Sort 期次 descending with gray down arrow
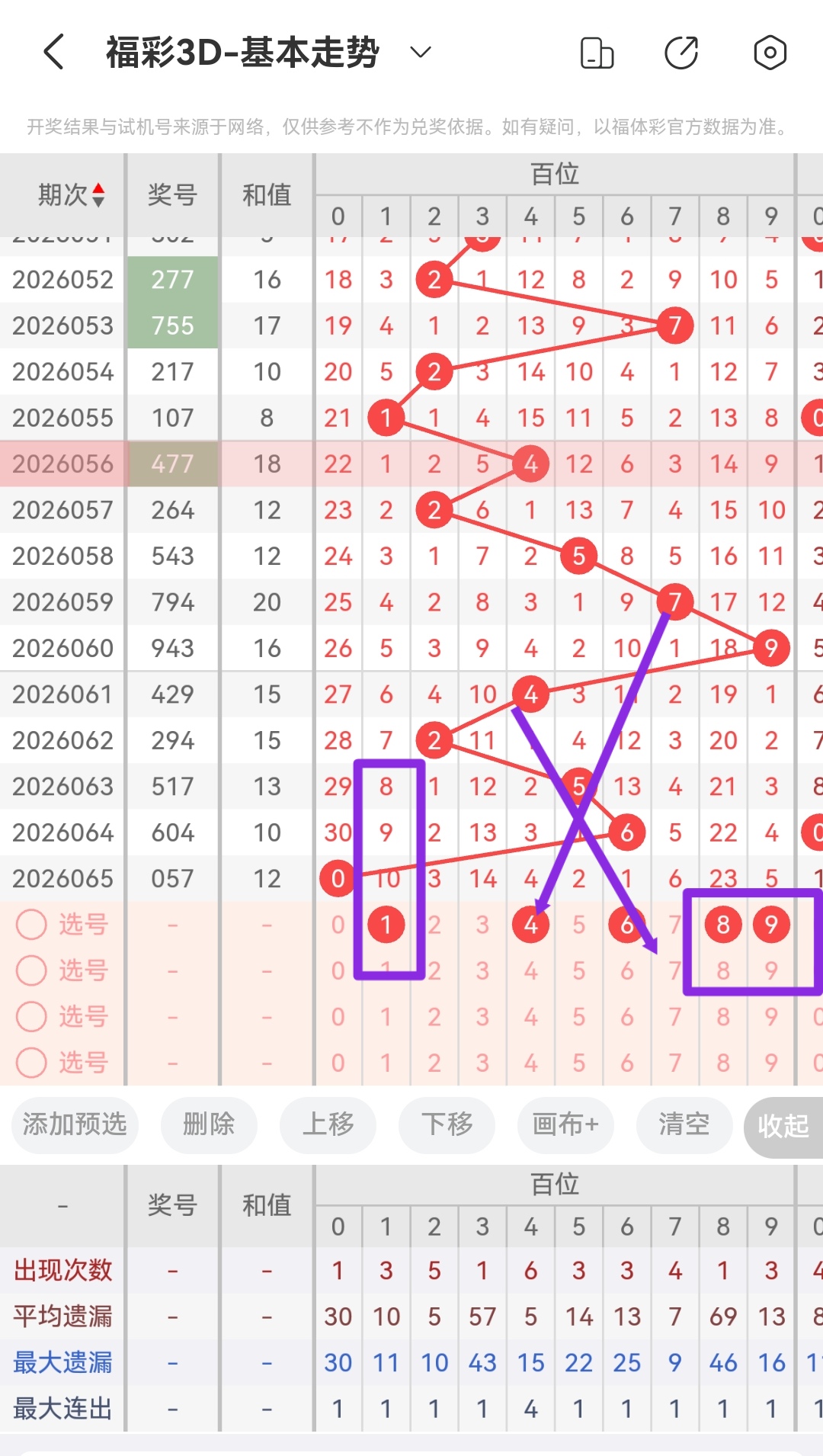This screenshot has width=823, height=1456. pyautogui.click(x=100, y=200)
